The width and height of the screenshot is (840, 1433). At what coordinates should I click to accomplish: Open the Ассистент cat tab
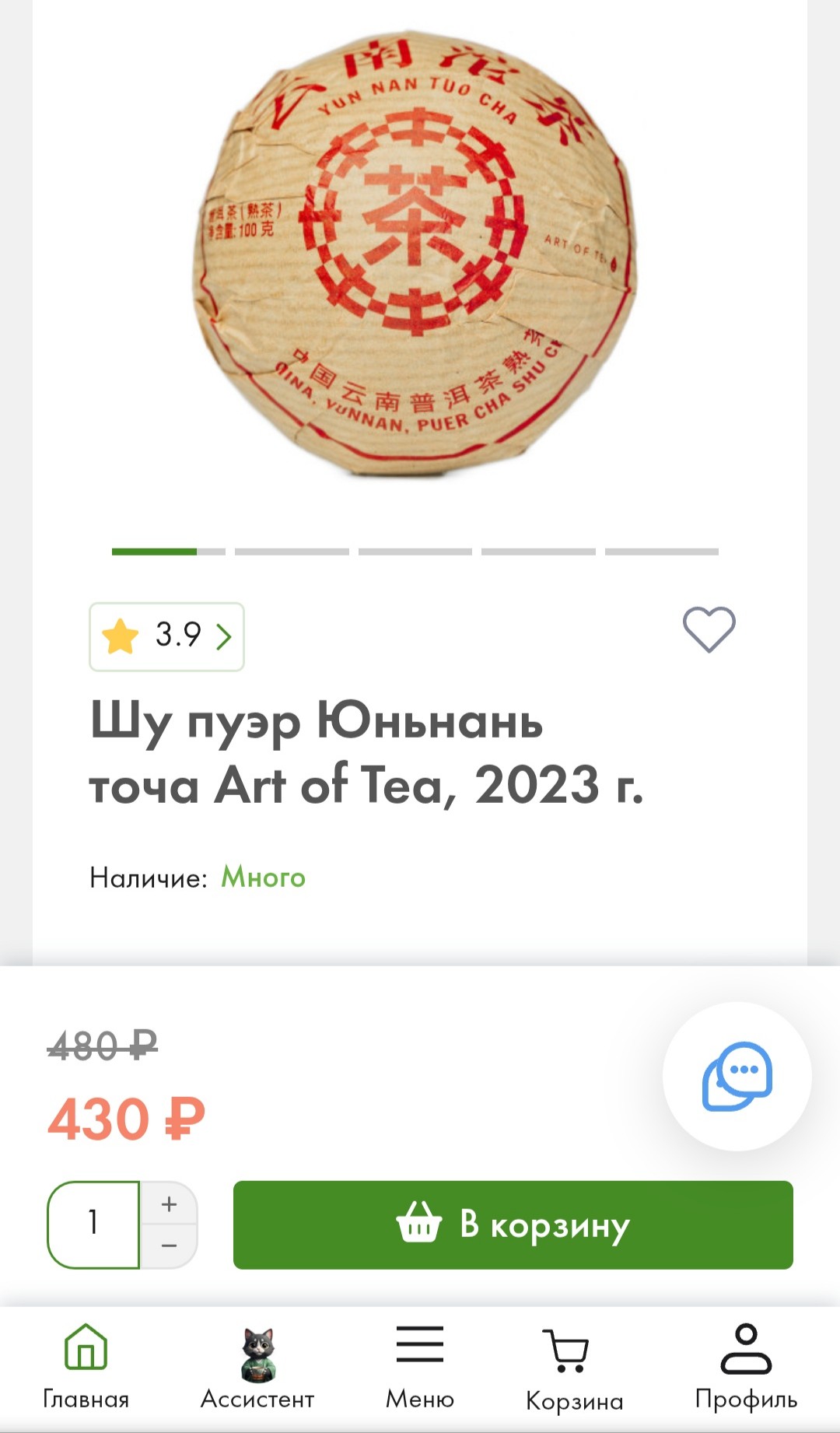pos(257,1367)
